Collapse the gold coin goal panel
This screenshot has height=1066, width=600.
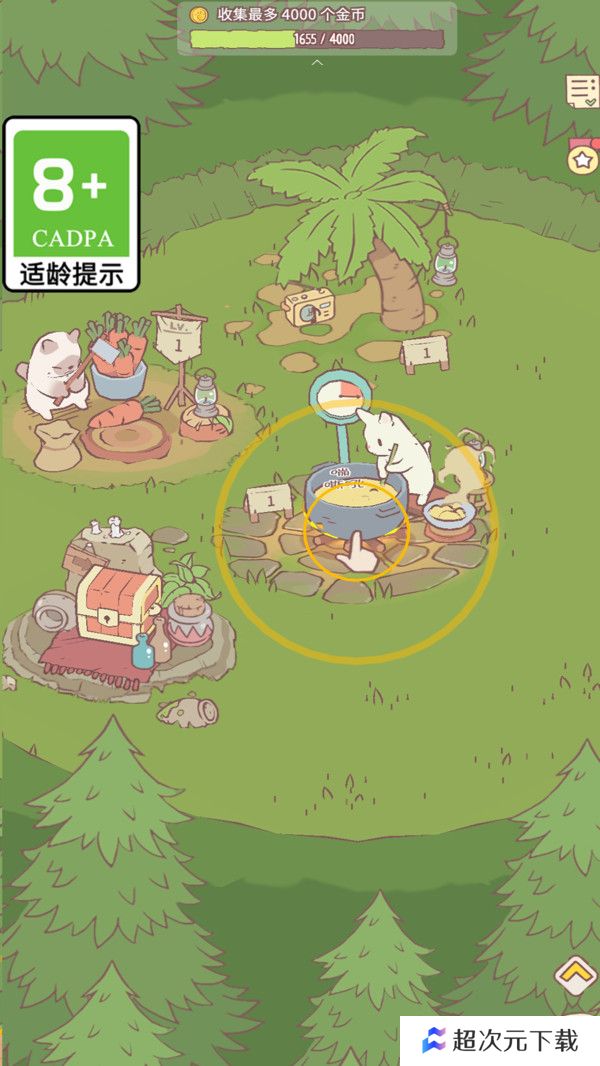click(317, 63)
